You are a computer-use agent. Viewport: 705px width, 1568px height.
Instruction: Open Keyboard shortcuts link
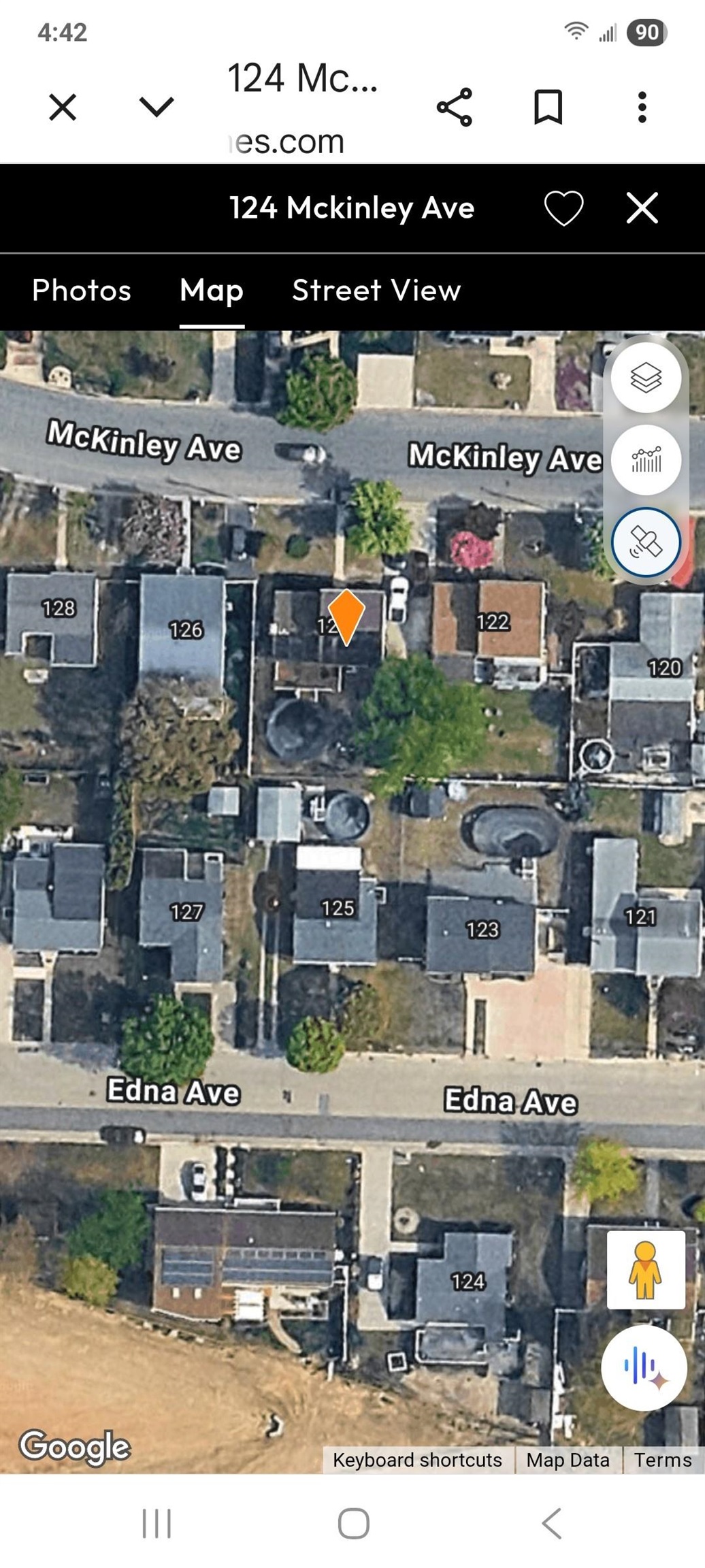417,1460
